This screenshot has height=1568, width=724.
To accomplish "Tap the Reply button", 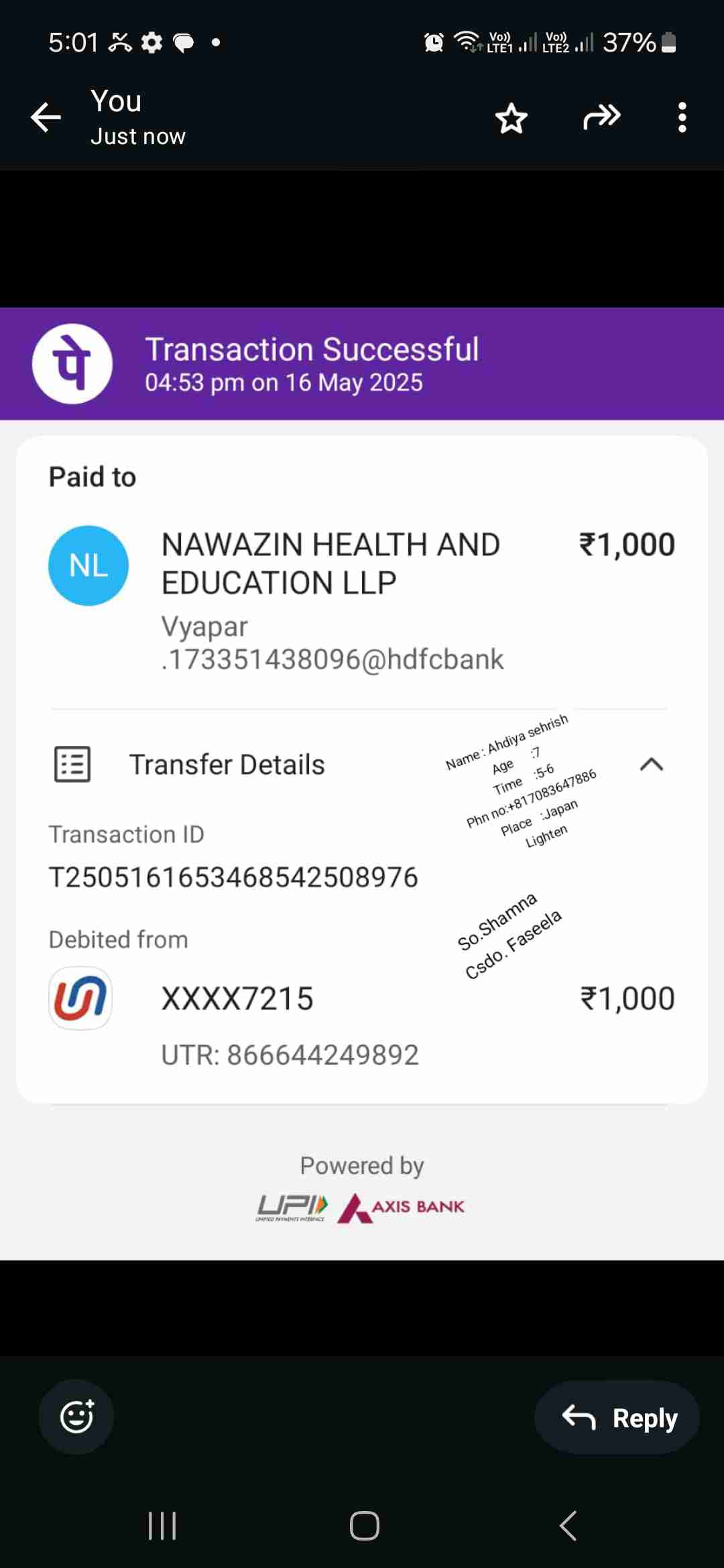I will (617, 1417).
